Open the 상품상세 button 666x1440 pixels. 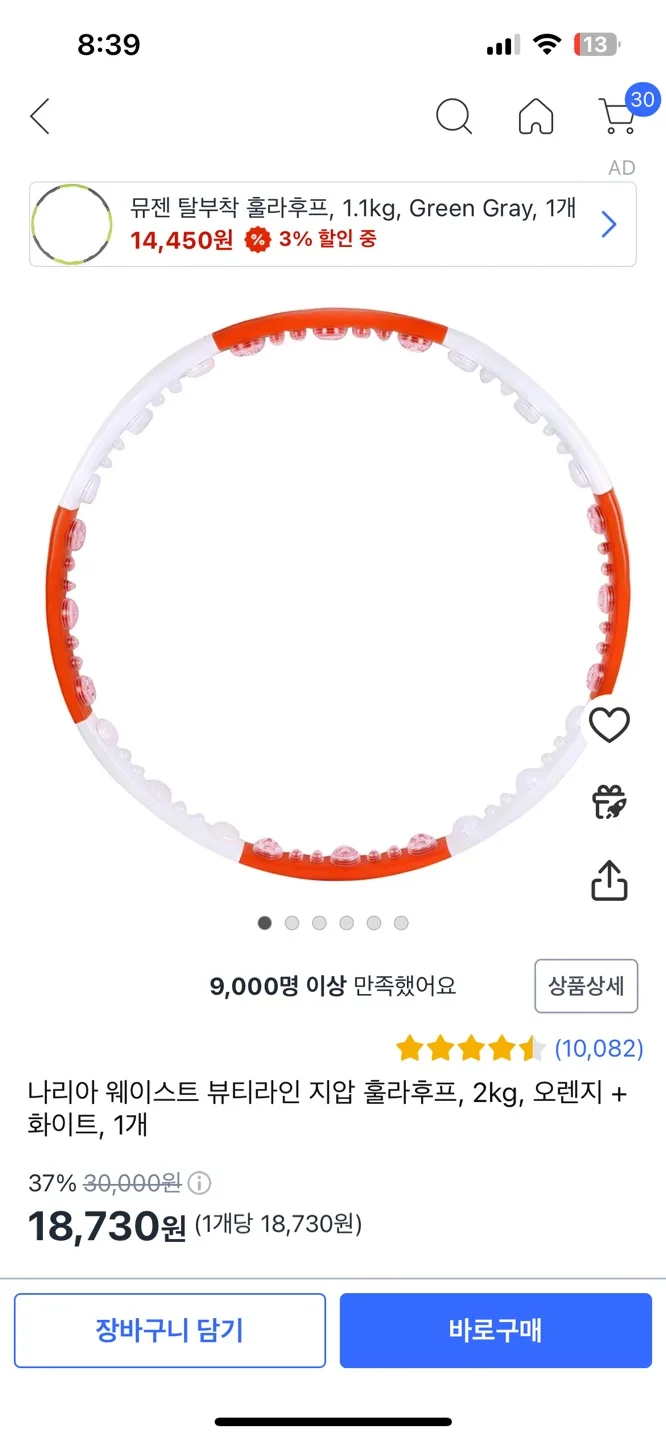[x=586, y=986]
